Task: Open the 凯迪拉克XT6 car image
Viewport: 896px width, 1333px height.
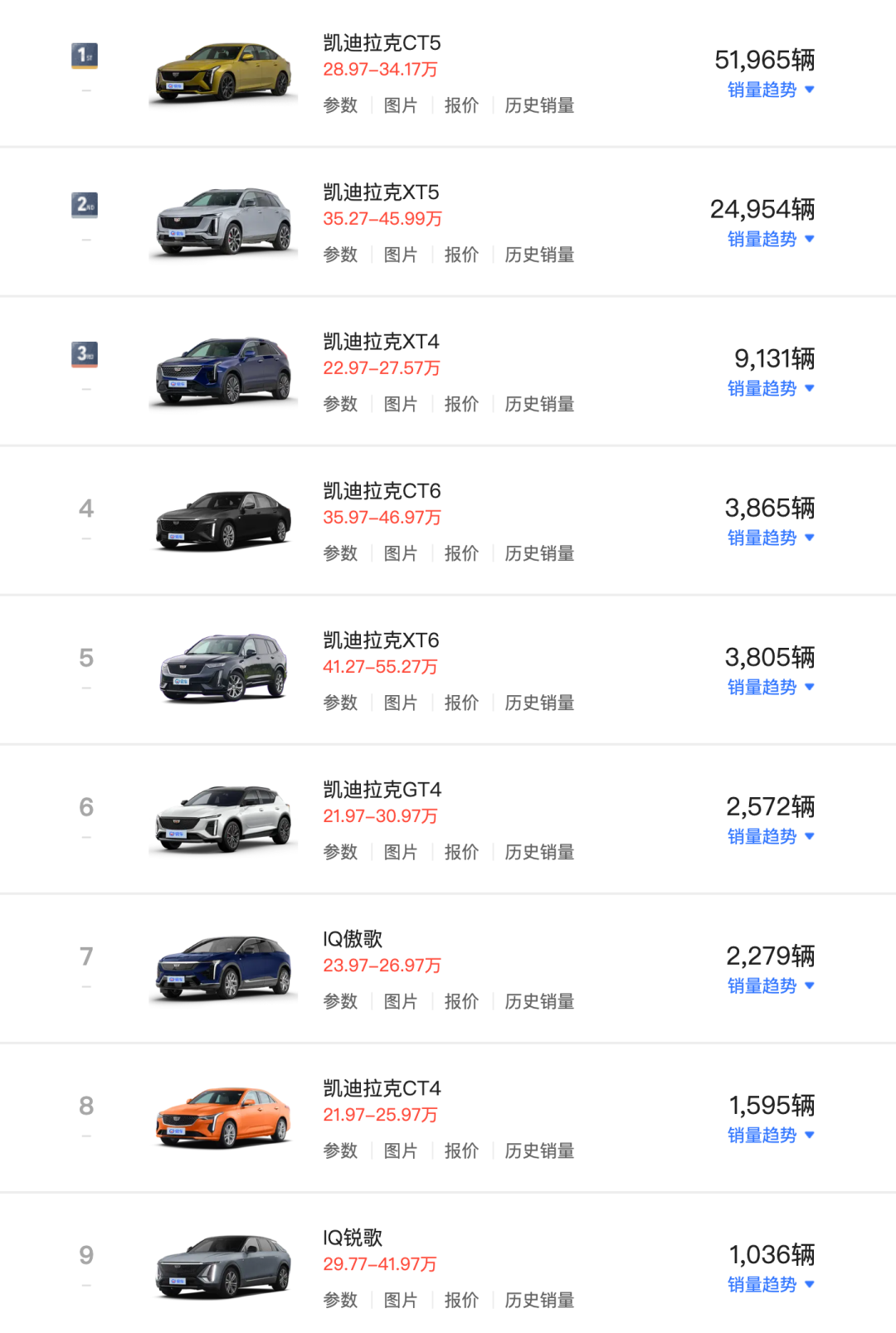Action: click(x=223, y=669)
